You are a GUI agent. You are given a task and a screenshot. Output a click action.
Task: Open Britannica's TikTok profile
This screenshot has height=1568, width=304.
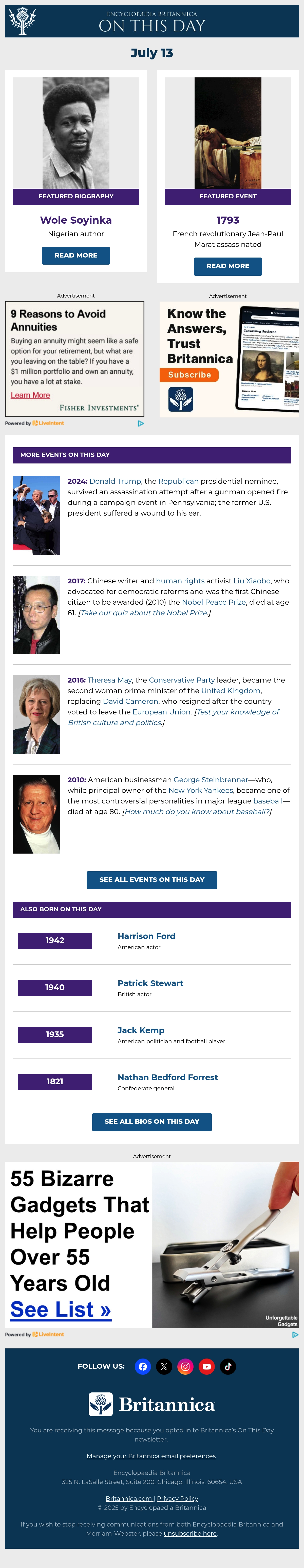click(x=228, y=1367)
